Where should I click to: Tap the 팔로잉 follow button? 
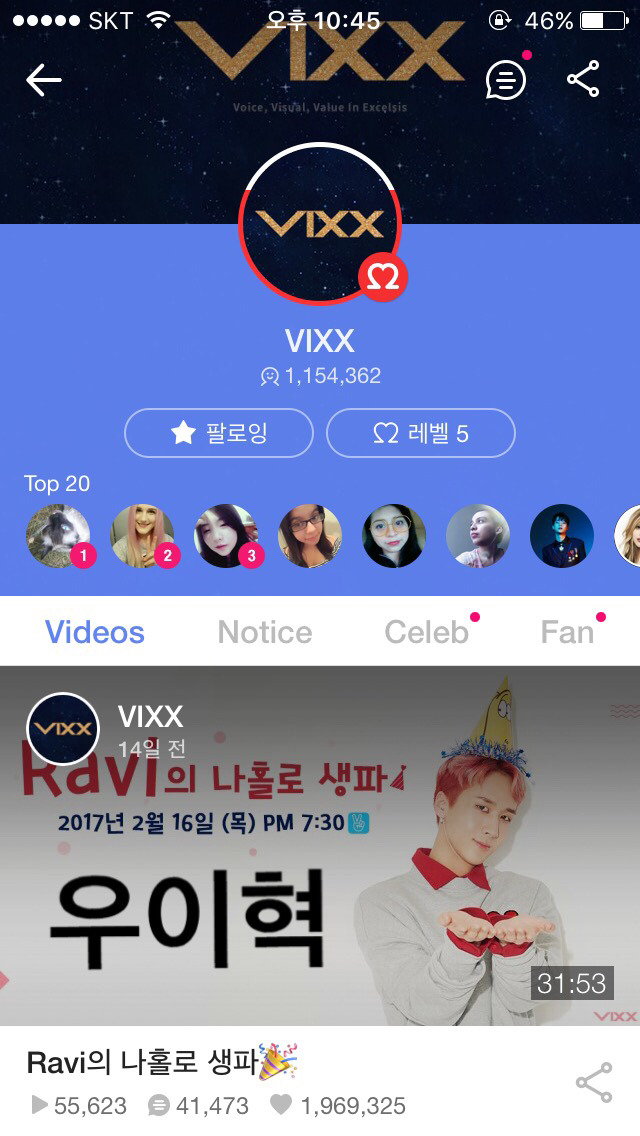click(219, 433)
